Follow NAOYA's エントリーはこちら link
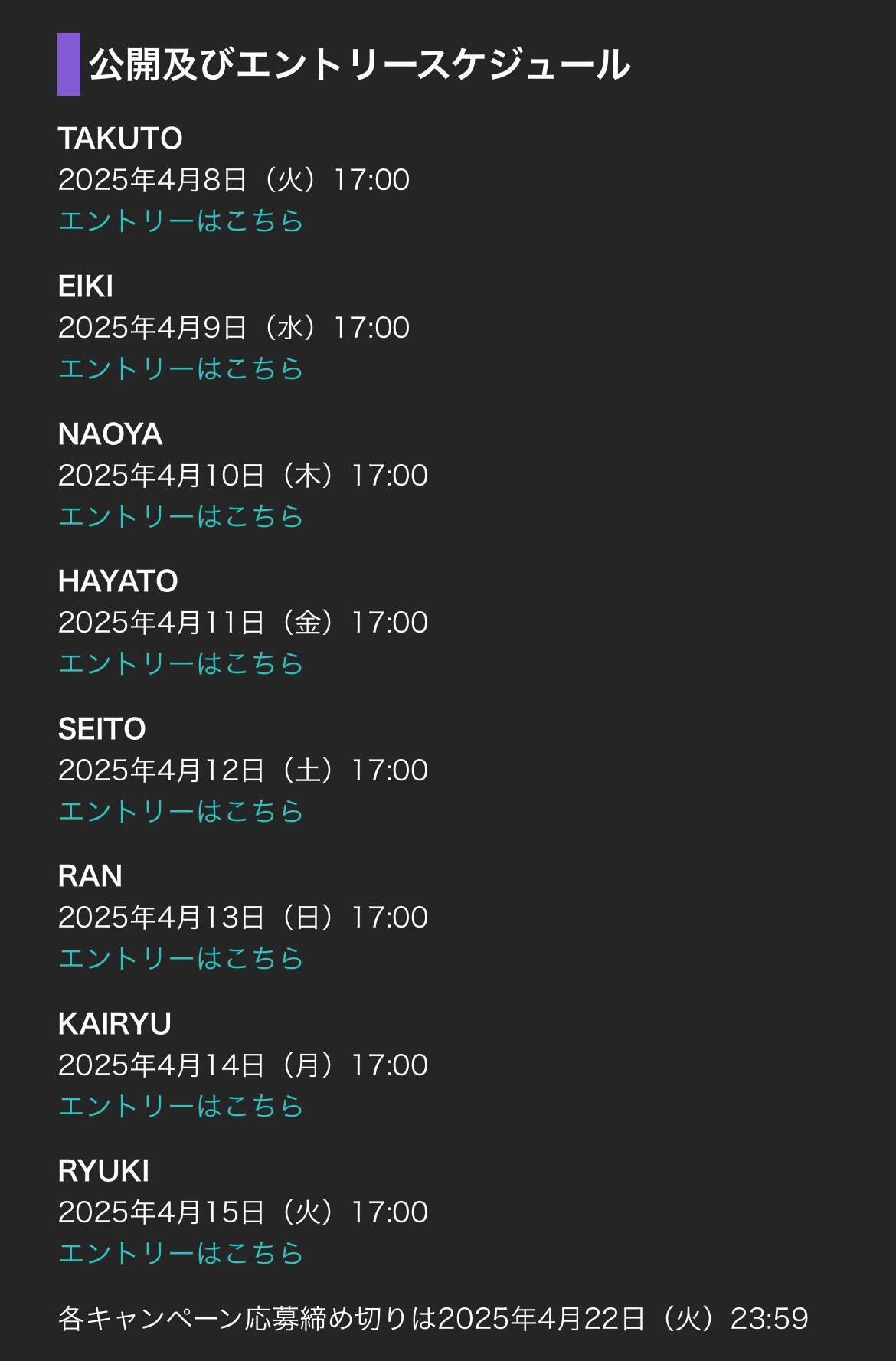896x1361 pixels. click(x=181, y=517)
